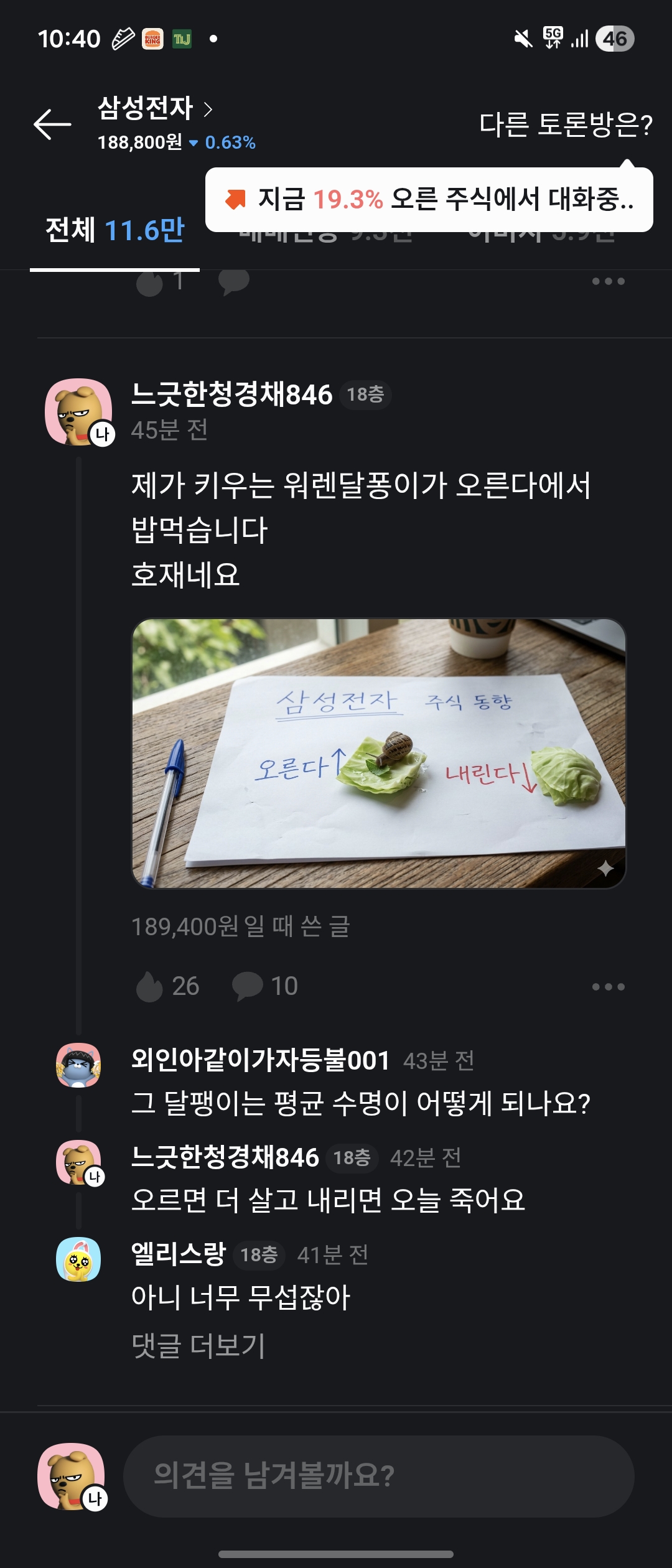Open the 삼성전자 stock detail header
The height and width of the screenshot is (1568, 672).
pyautogui.click(x=156, y=108)
